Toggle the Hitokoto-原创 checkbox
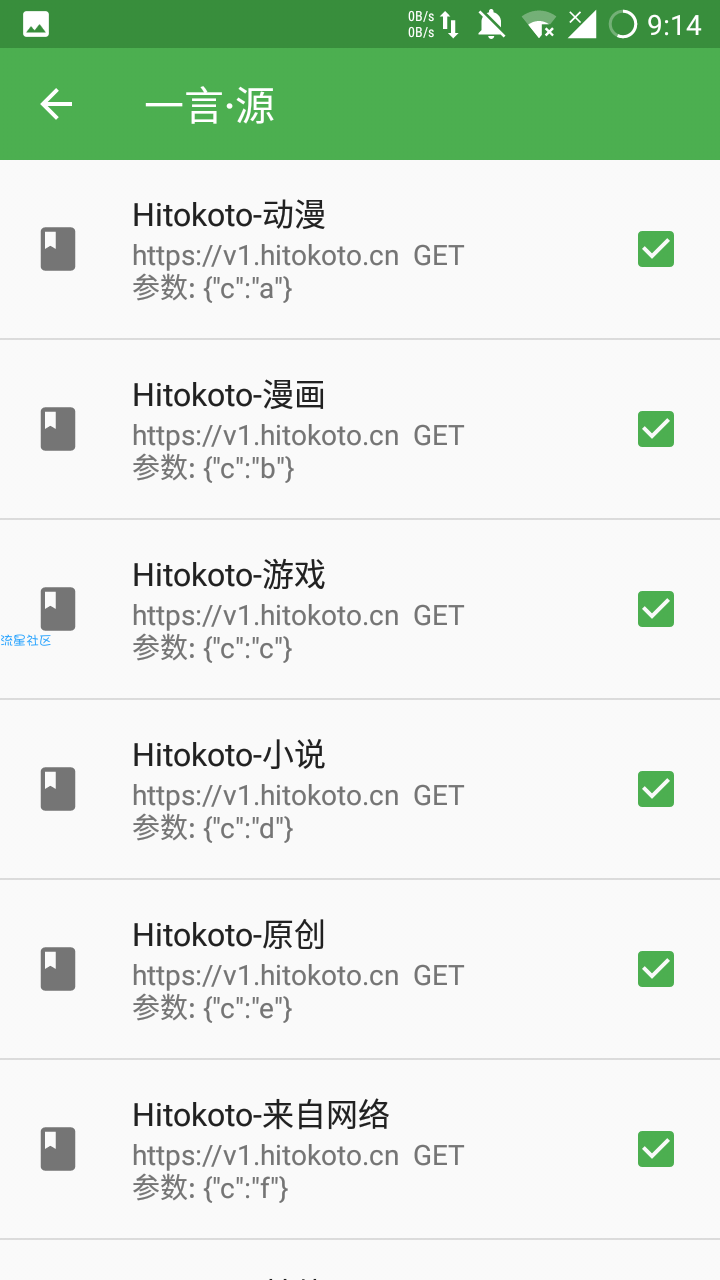 pyautogui.click(x=656, y=969)
